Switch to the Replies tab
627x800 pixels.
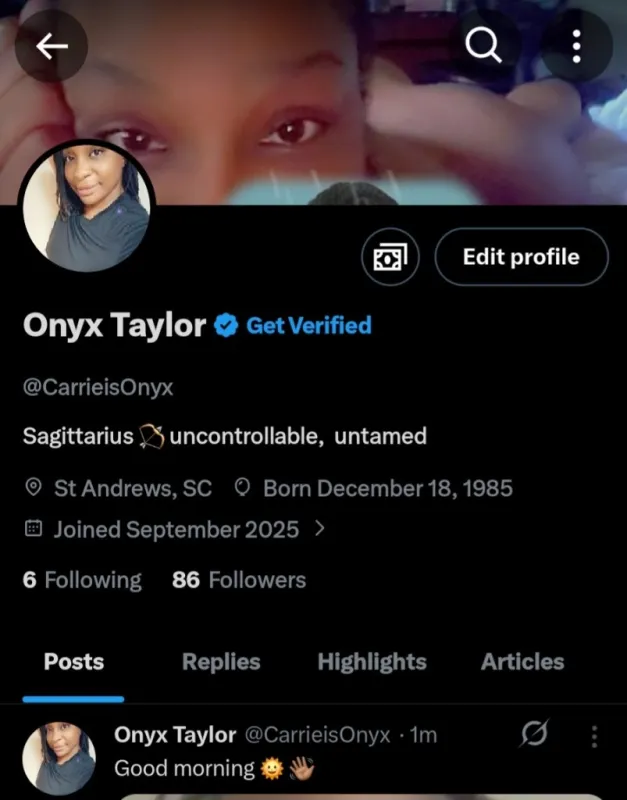click(221, 662)
